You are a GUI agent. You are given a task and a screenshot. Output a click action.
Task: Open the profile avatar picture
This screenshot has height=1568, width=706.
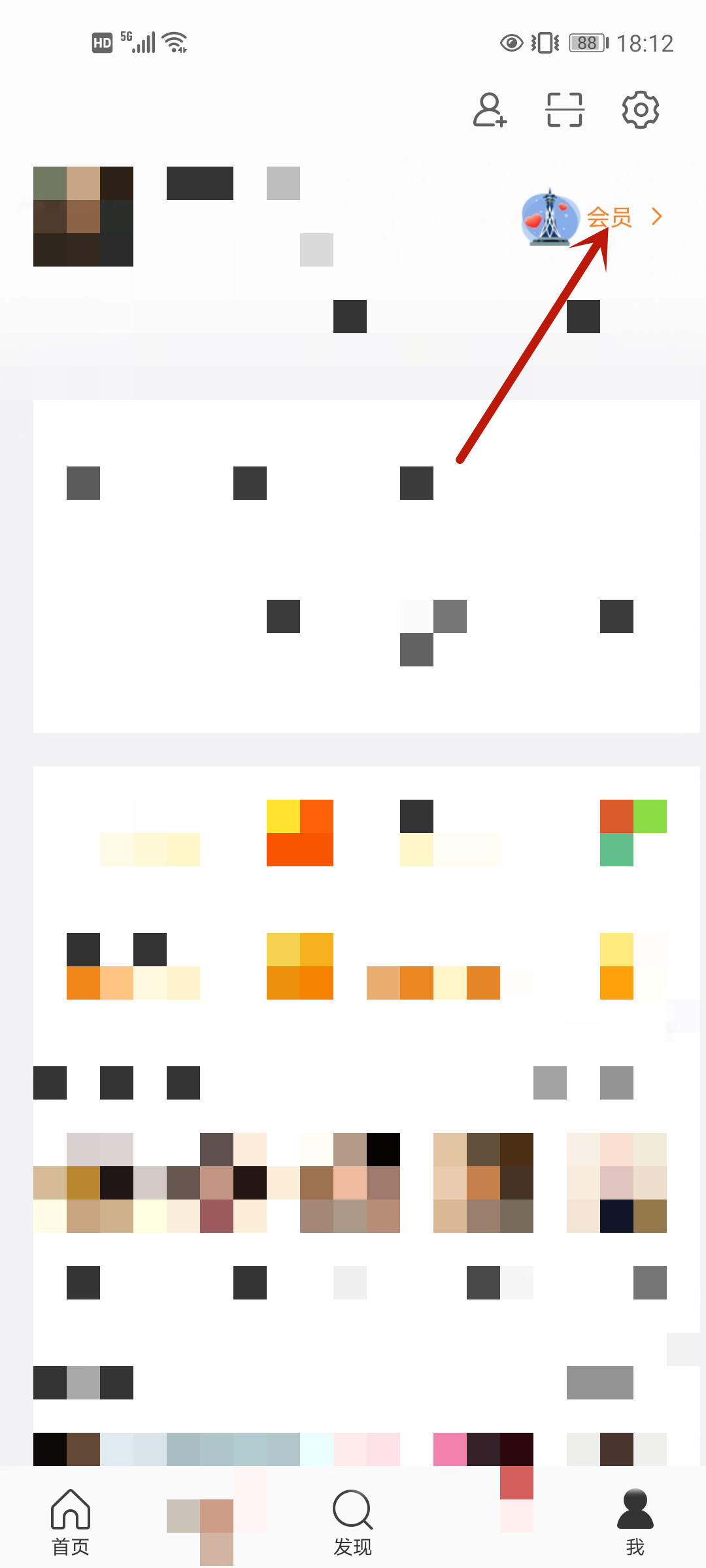tap(84, 216)
